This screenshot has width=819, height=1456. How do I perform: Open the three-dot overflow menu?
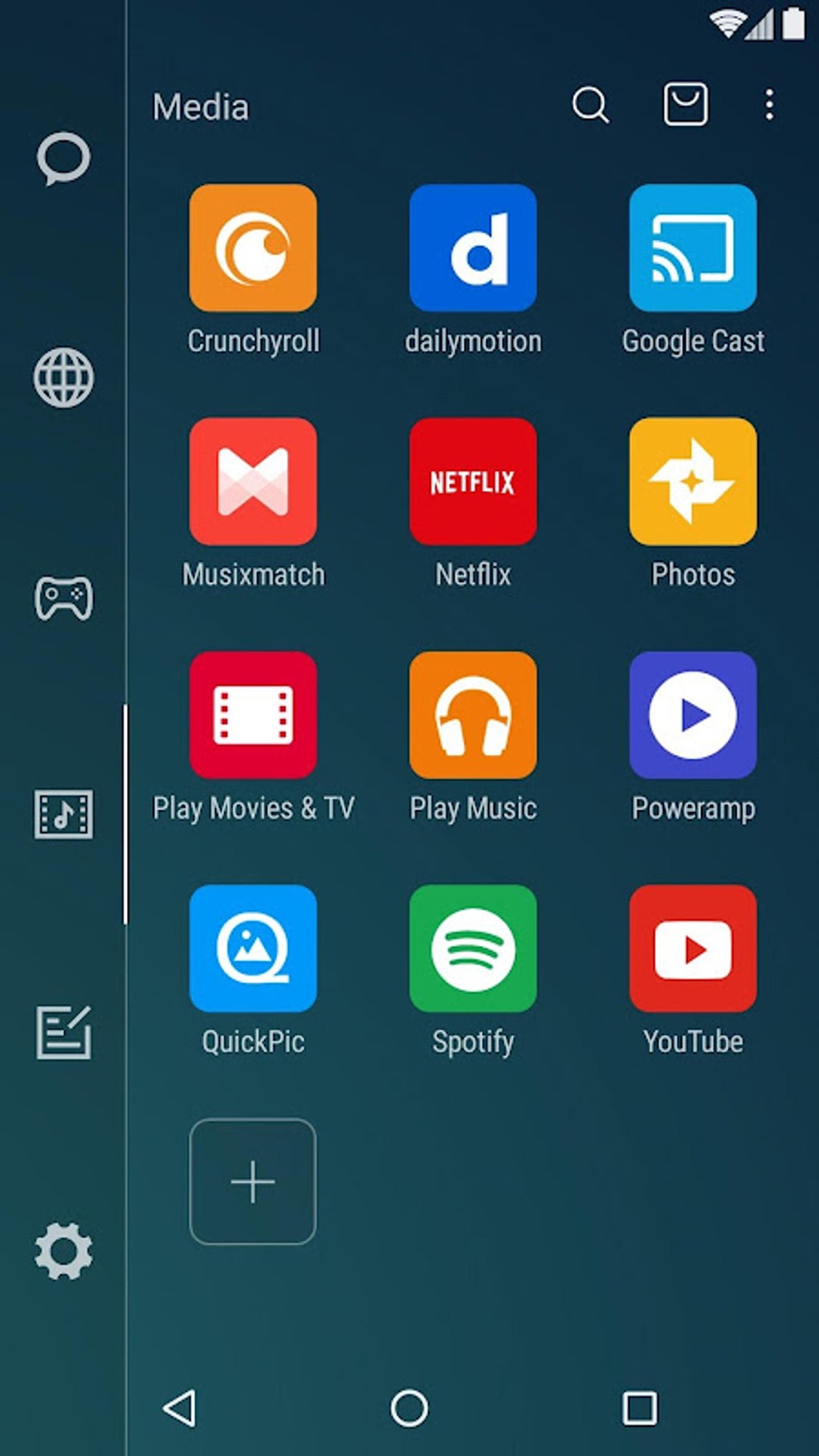click(x=768, y=104)
